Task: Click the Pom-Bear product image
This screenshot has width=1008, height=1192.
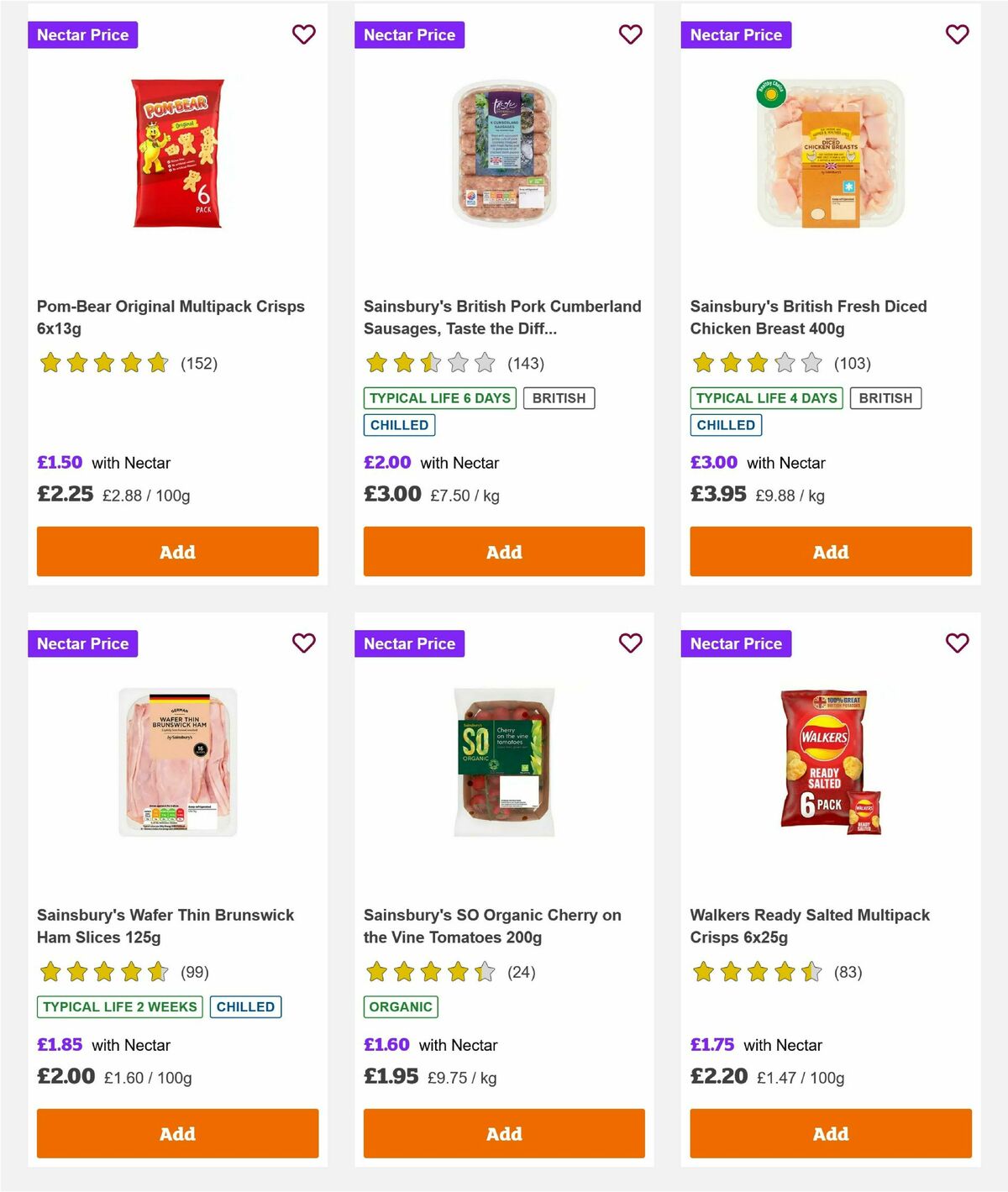Action: pos(176,154)
